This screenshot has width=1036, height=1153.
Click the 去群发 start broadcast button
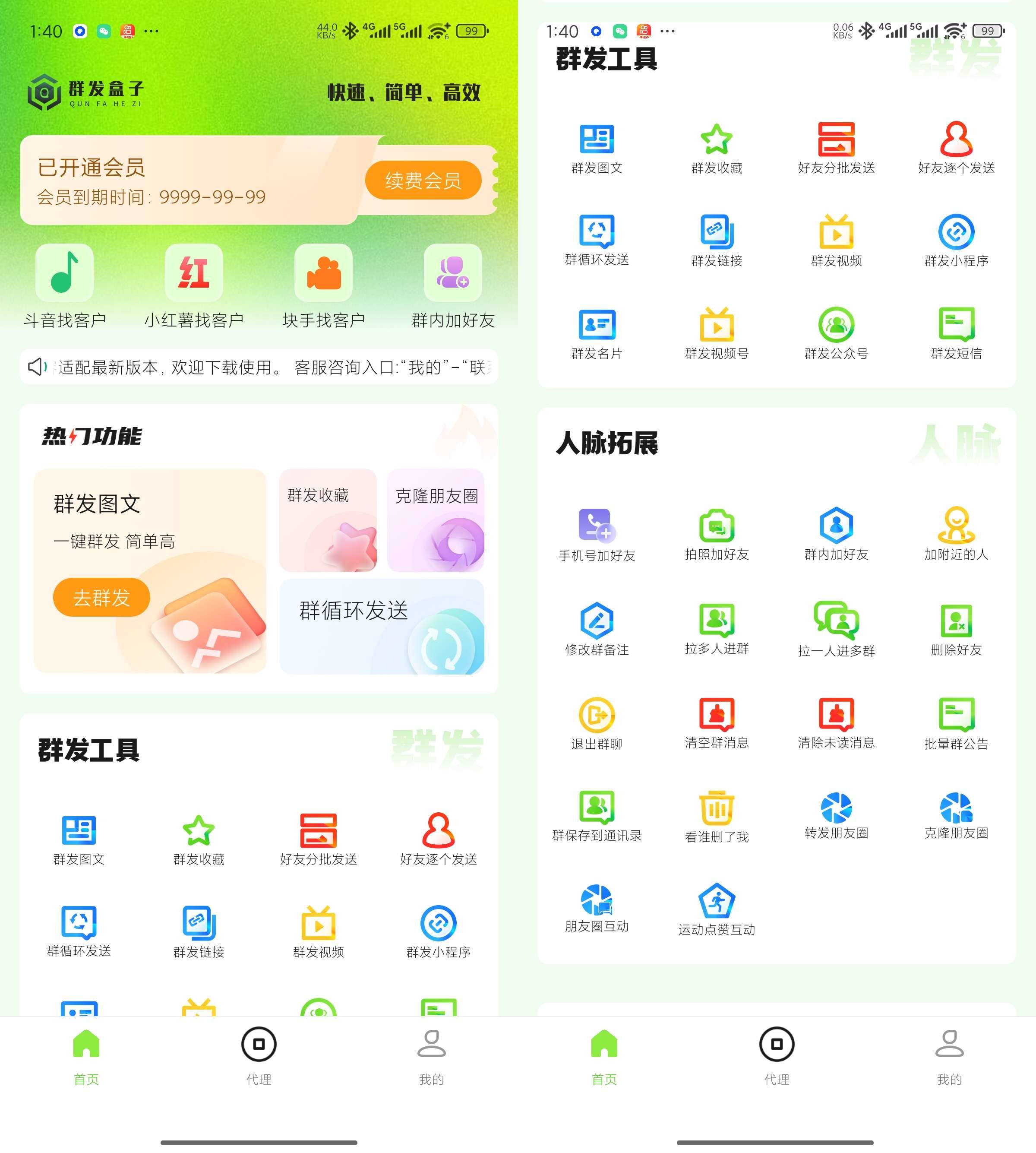101,597
